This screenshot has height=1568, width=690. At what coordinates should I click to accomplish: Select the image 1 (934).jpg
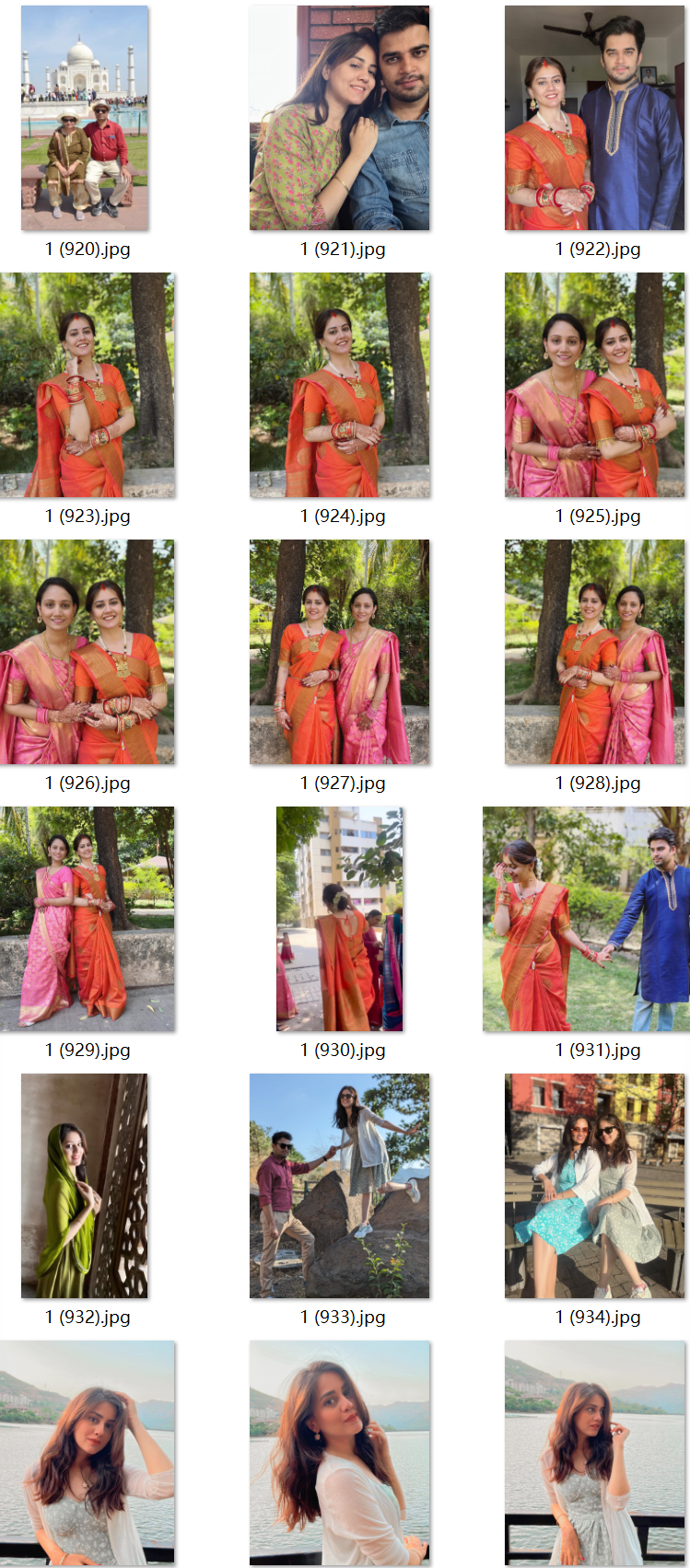coord(594,1186)
